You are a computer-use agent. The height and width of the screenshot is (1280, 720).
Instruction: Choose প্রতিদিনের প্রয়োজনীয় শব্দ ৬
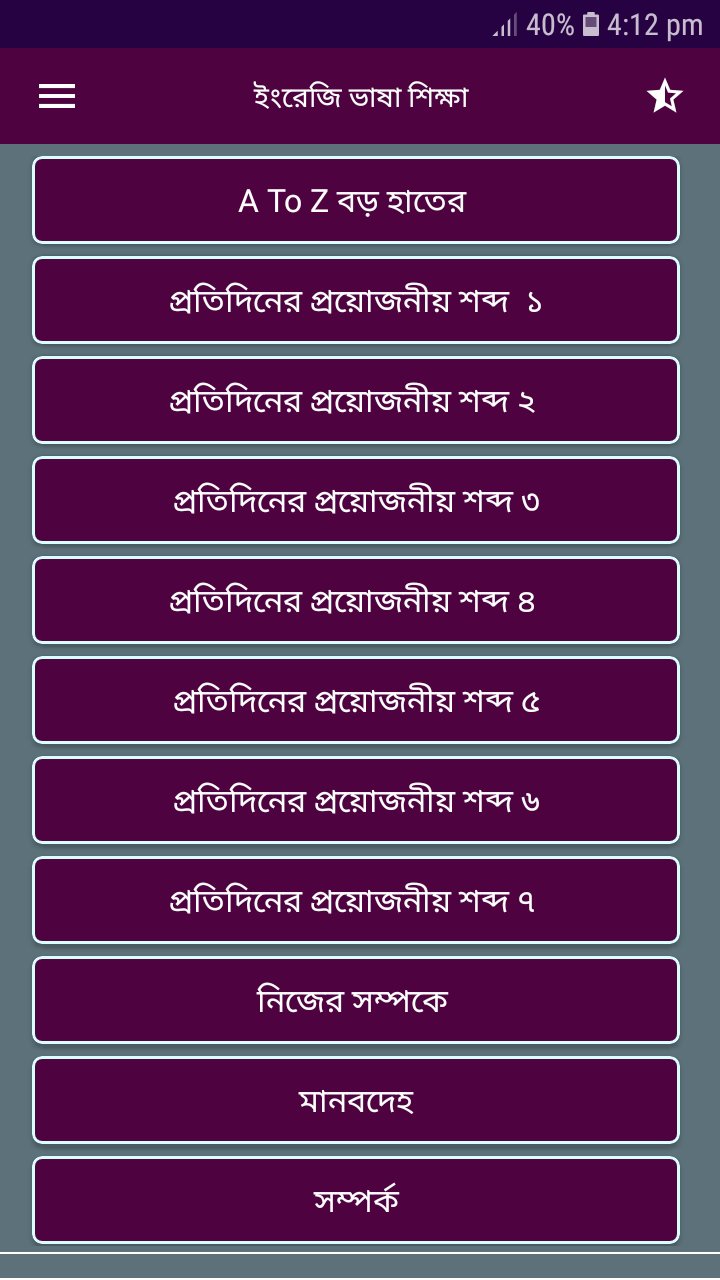pos(356,800)
